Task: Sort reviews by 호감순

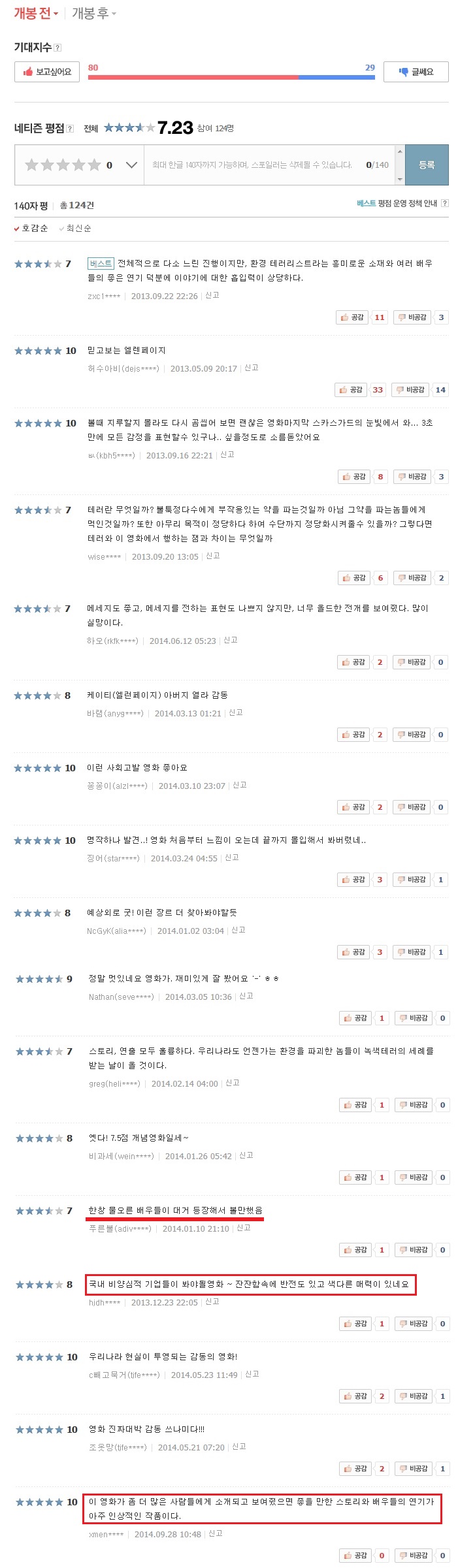Action: (x=31, y=228)
